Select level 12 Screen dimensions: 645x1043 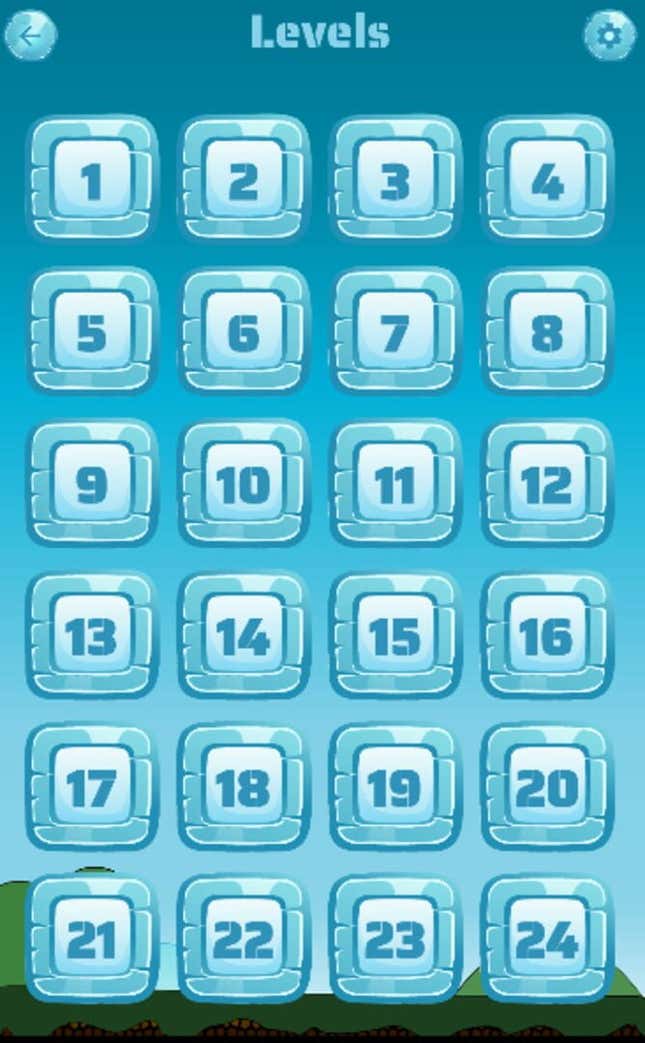tap(547, 482)
